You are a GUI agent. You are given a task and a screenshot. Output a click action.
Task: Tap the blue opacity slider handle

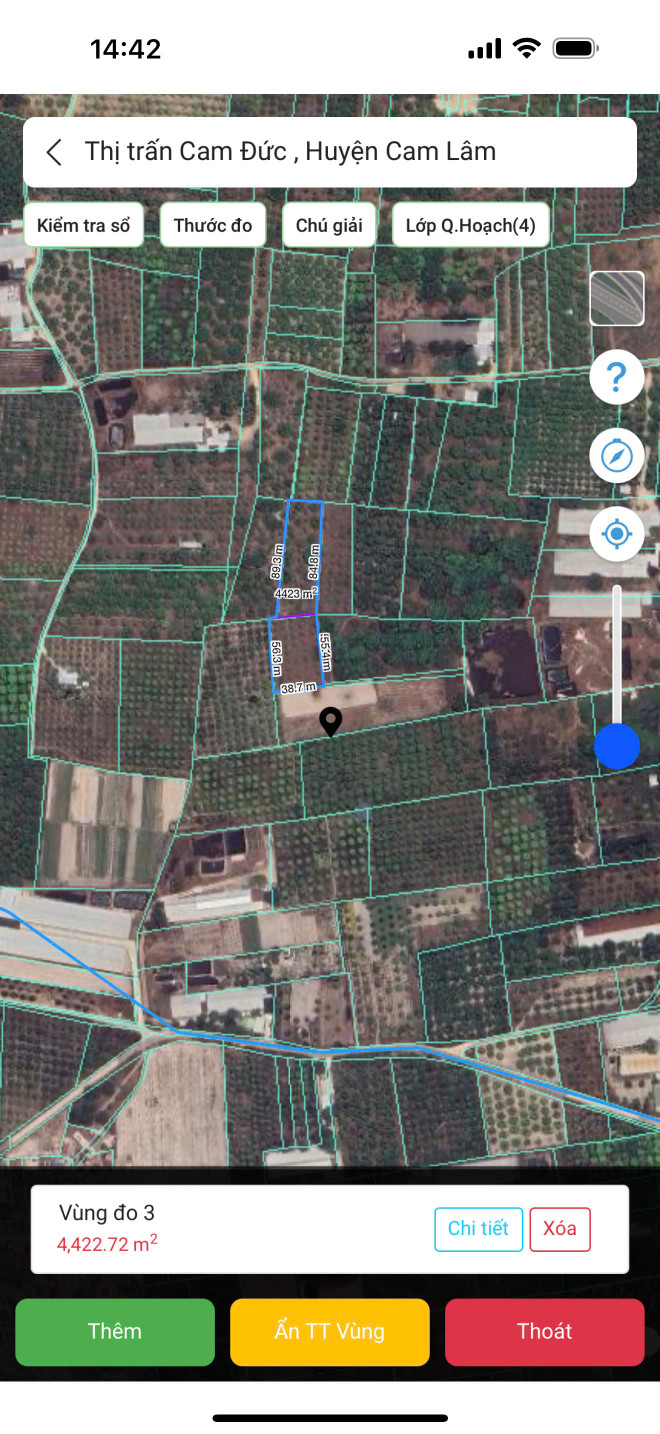pos(617,746)
